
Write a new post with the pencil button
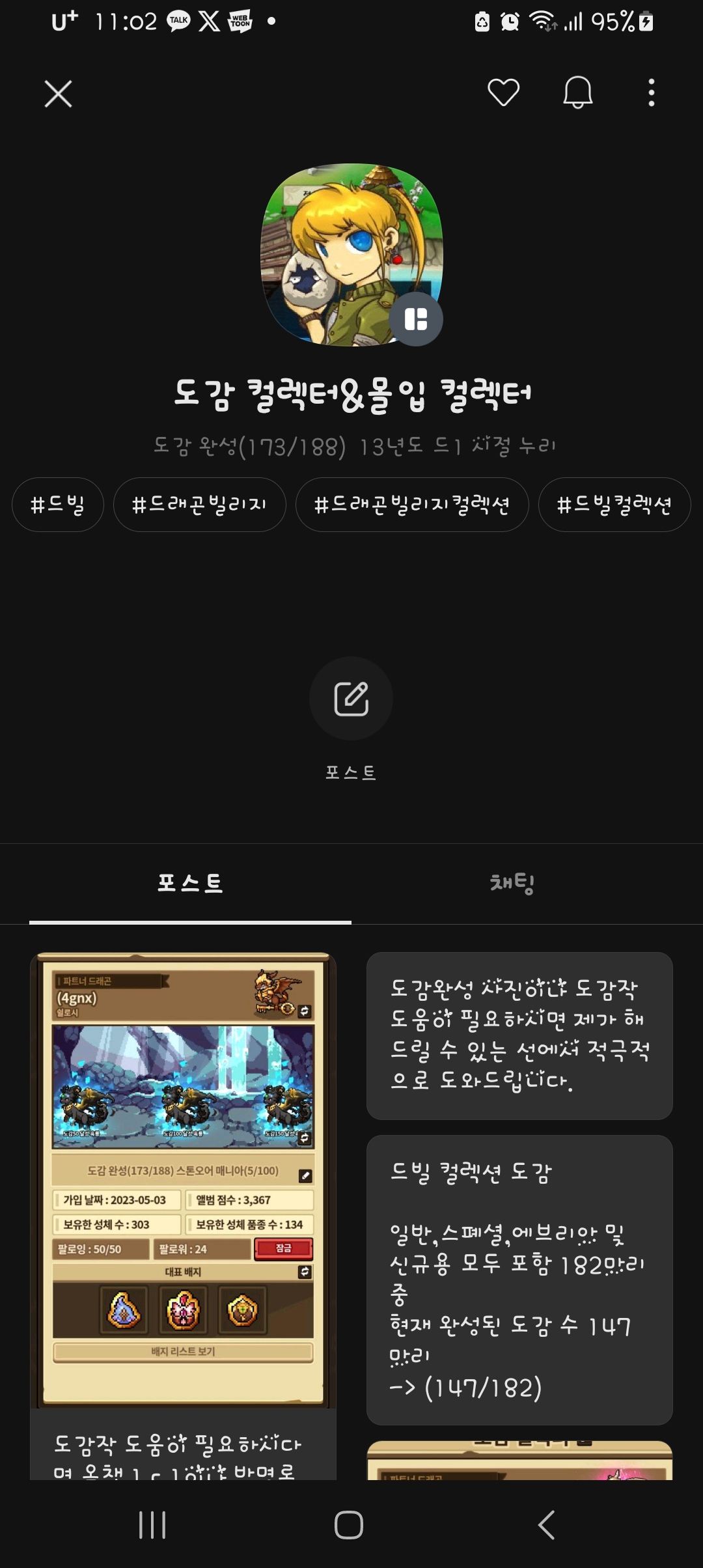[351, 699]
